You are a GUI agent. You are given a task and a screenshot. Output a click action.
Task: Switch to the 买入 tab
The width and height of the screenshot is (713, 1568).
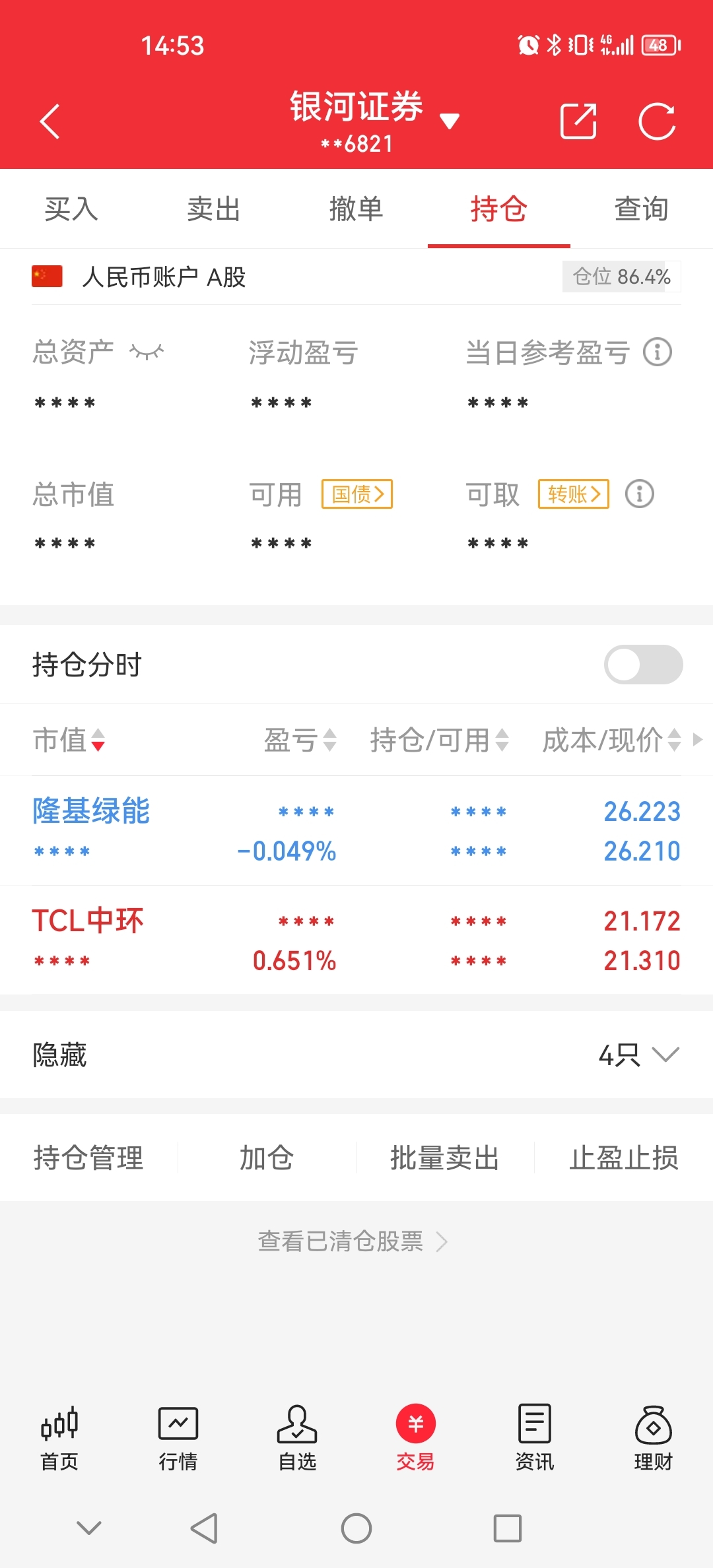point(71,209)
